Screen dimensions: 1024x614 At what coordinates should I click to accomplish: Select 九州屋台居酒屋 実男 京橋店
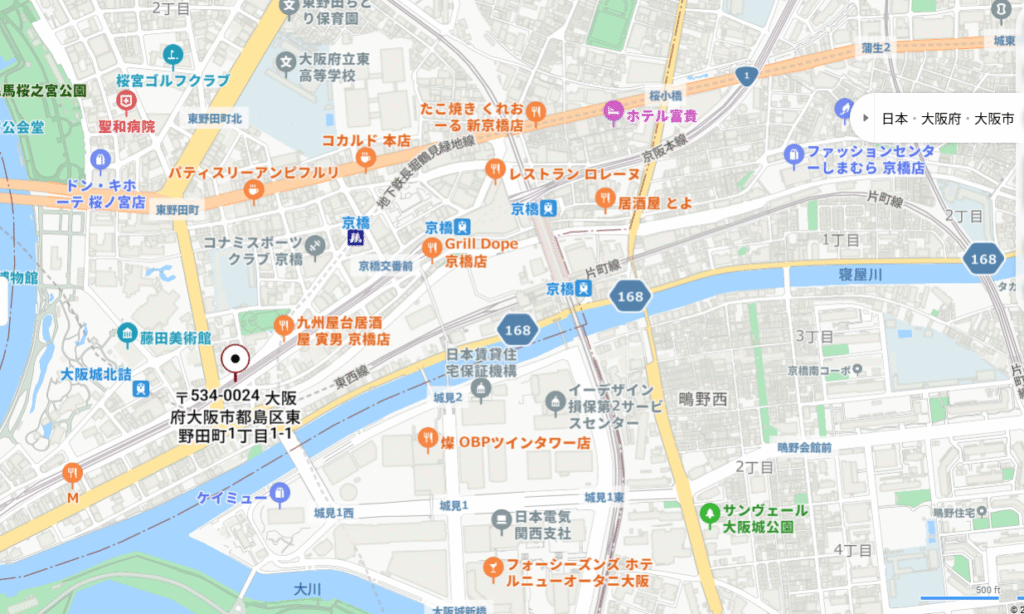pyautogui.click(x=284, y=326)
